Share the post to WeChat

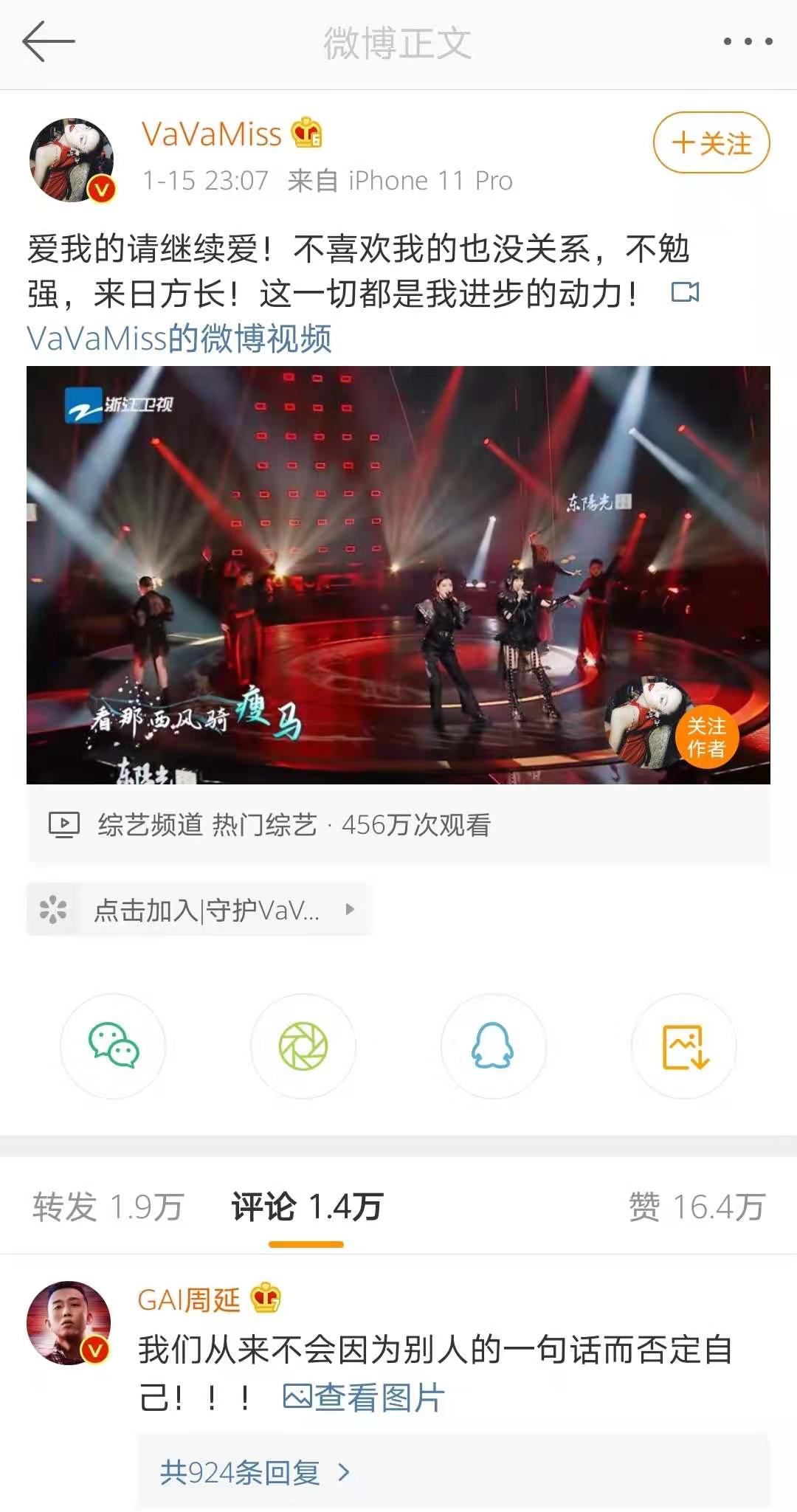coord(113,1046)
